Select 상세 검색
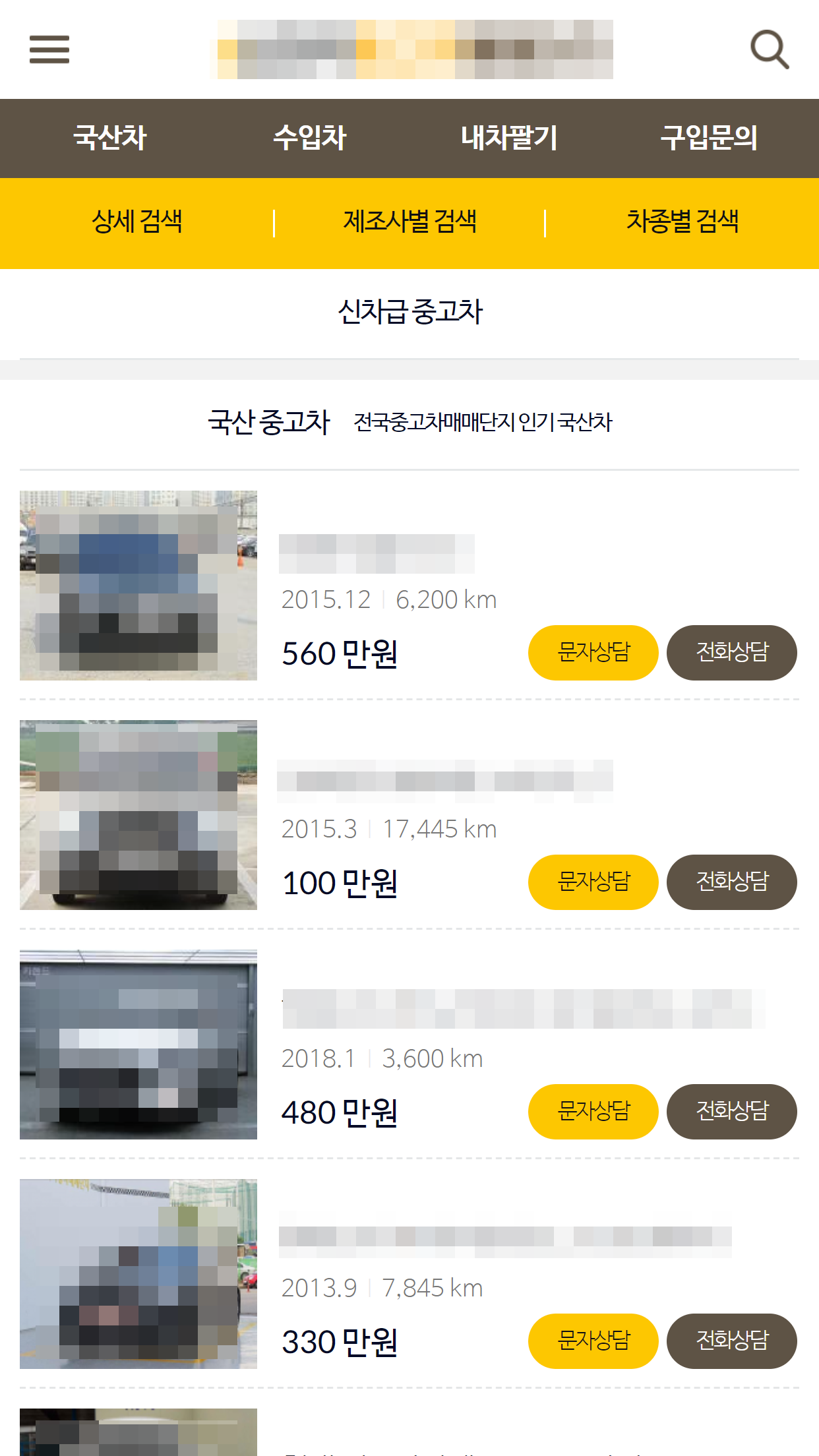This screenshot has height=1456, width=819. (x=136, y=222)
